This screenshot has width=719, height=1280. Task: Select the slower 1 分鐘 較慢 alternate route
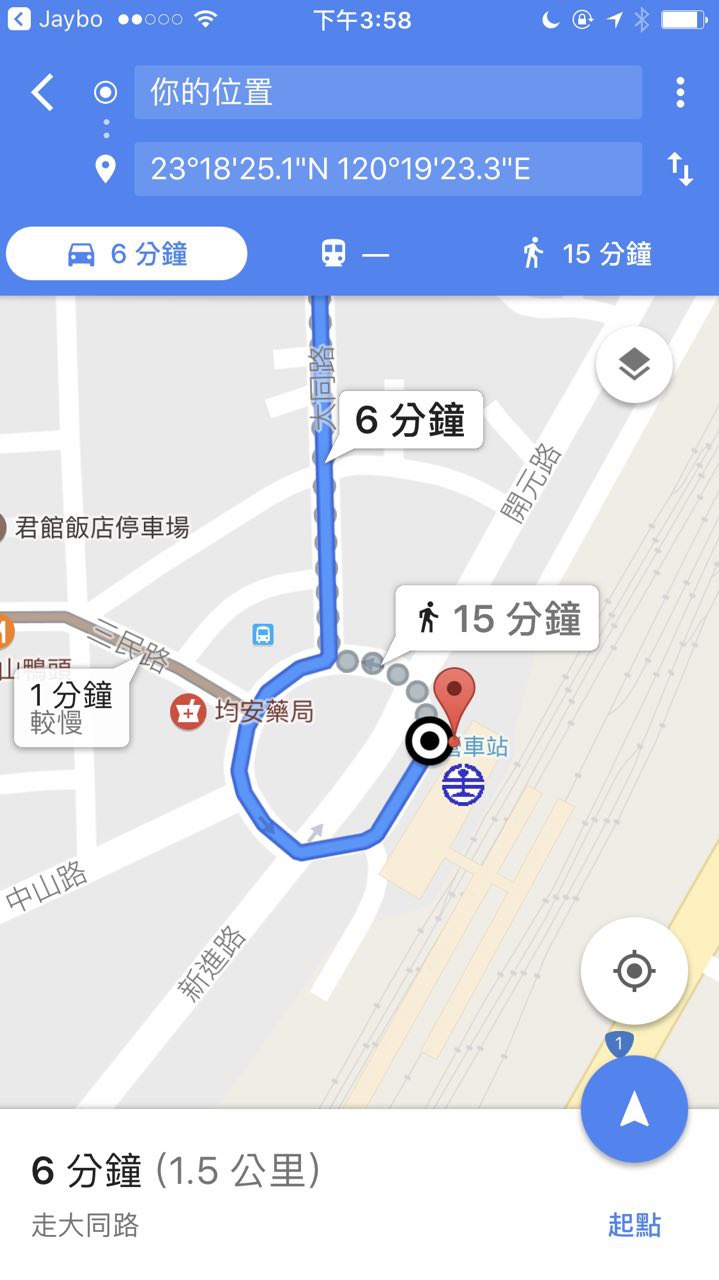tap(71, 708)
